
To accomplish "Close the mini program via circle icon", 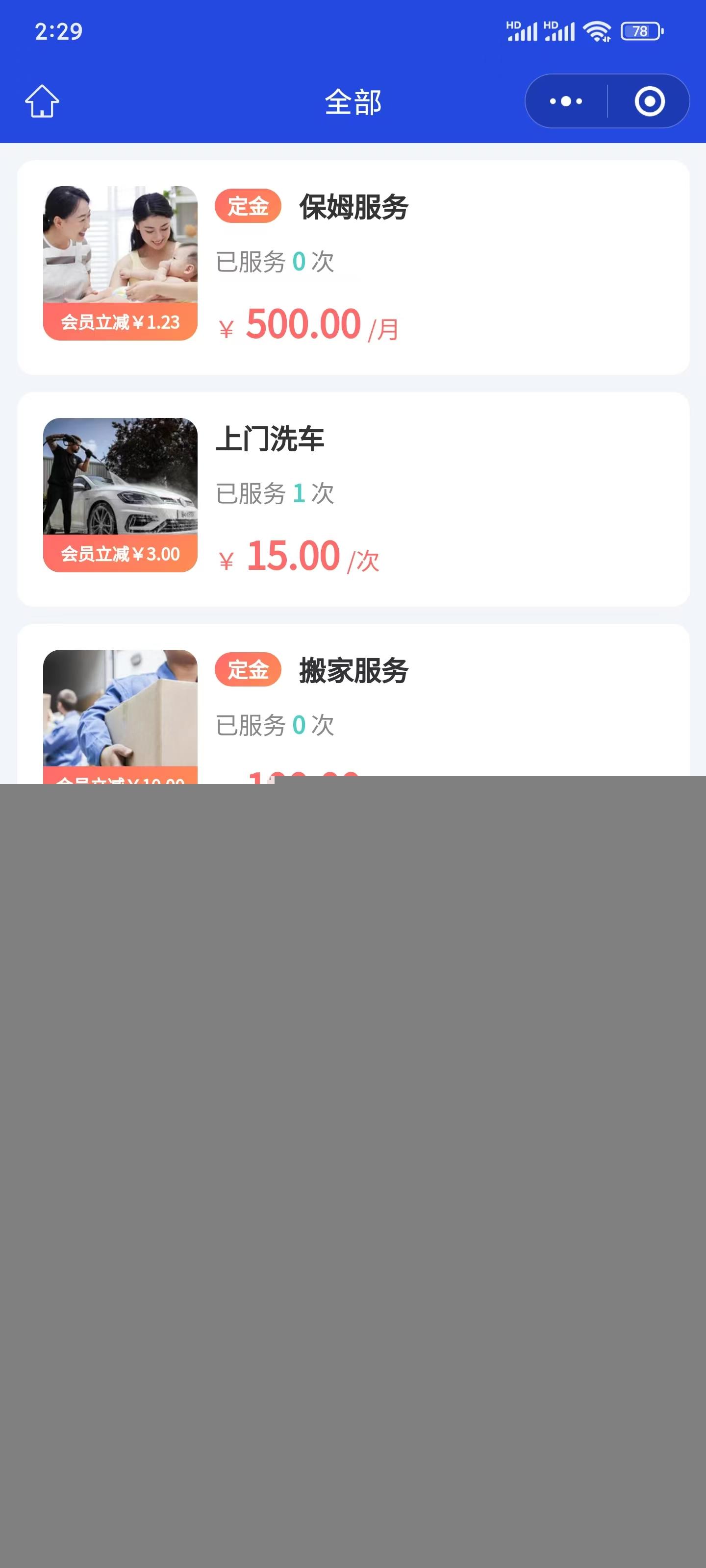I will [x=649, y=101].
